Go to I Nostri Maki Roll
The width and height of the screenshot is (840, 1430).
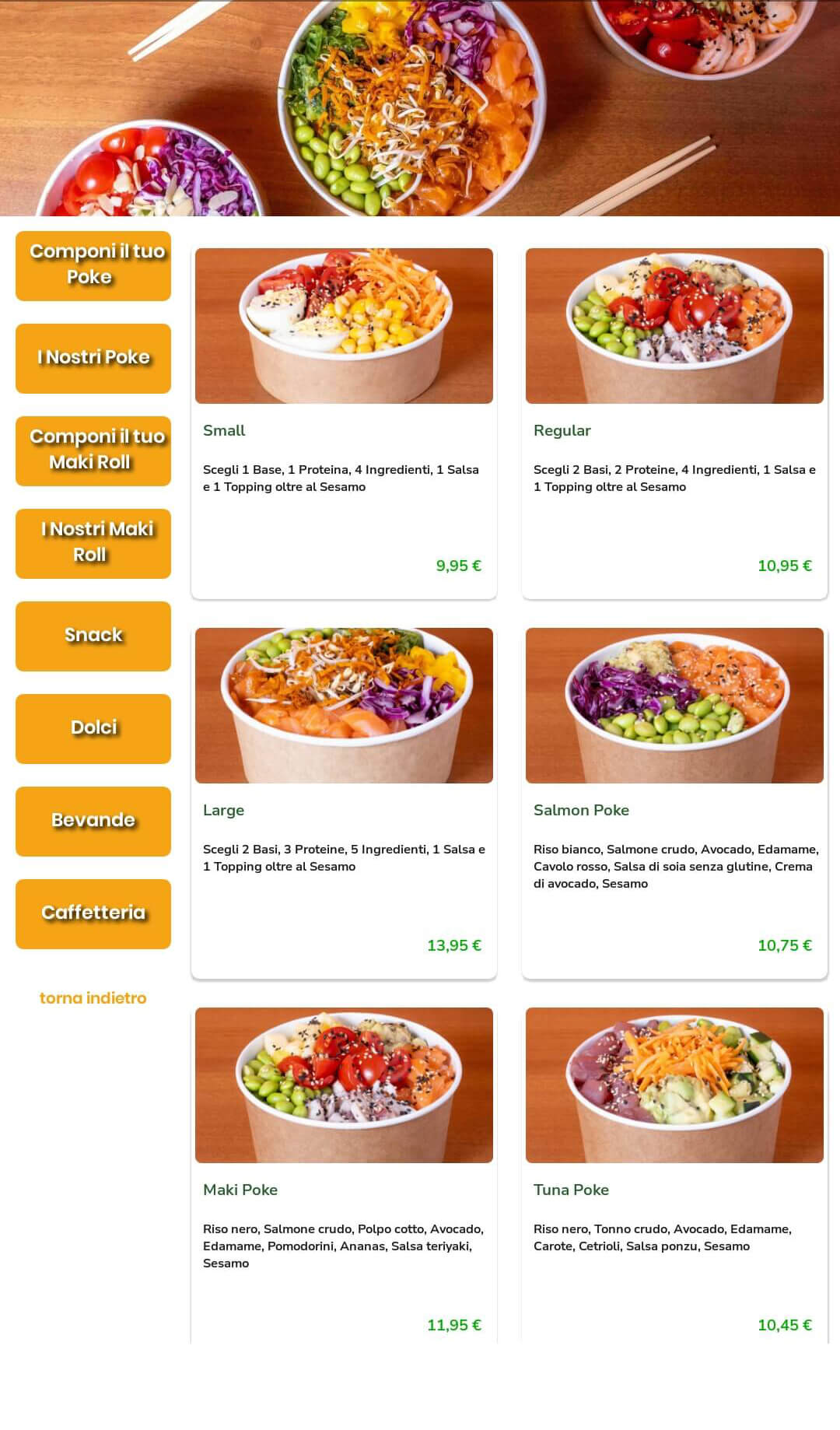(93, 543)
